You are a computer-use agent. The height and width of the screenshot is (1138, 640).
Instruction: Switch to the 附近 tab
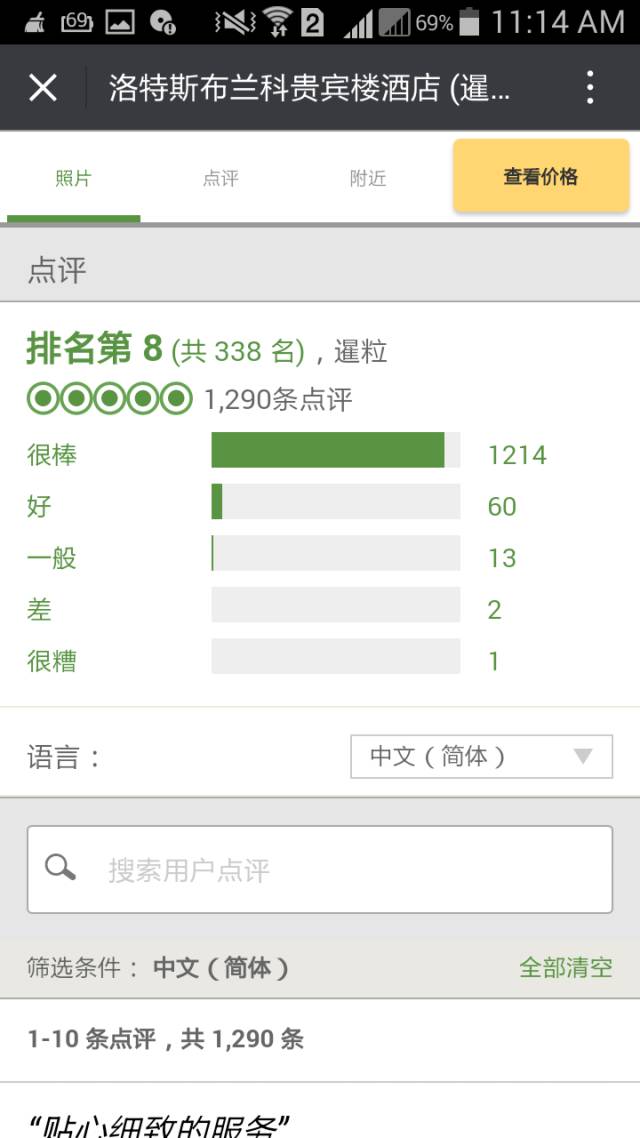(x=367, y=179)
